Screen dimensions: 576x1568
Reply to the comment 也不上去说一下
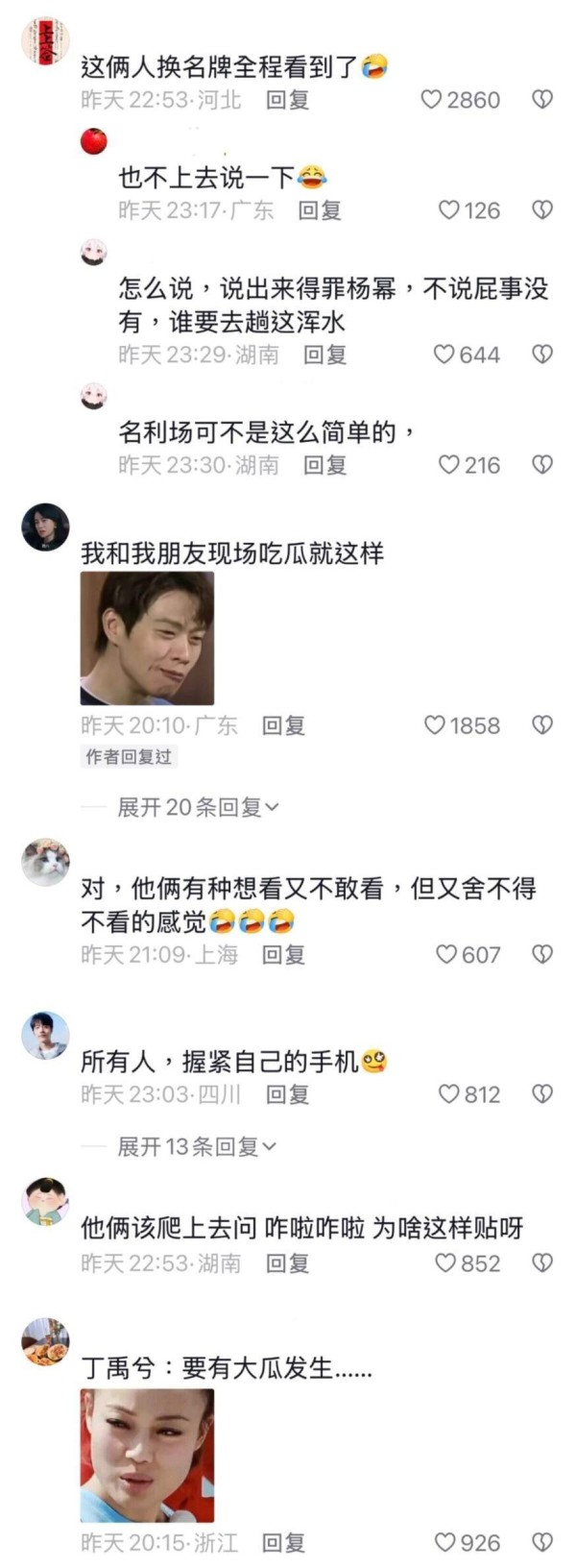(x=320, y=210)
